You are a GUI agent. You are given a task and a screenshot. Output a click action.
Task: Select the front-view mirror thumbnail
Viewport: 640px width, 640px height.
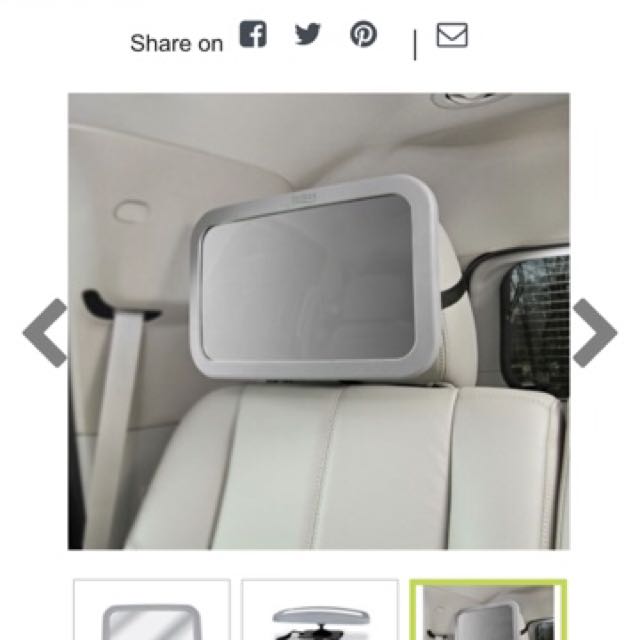pyautogui.click(x=152, y=610)
